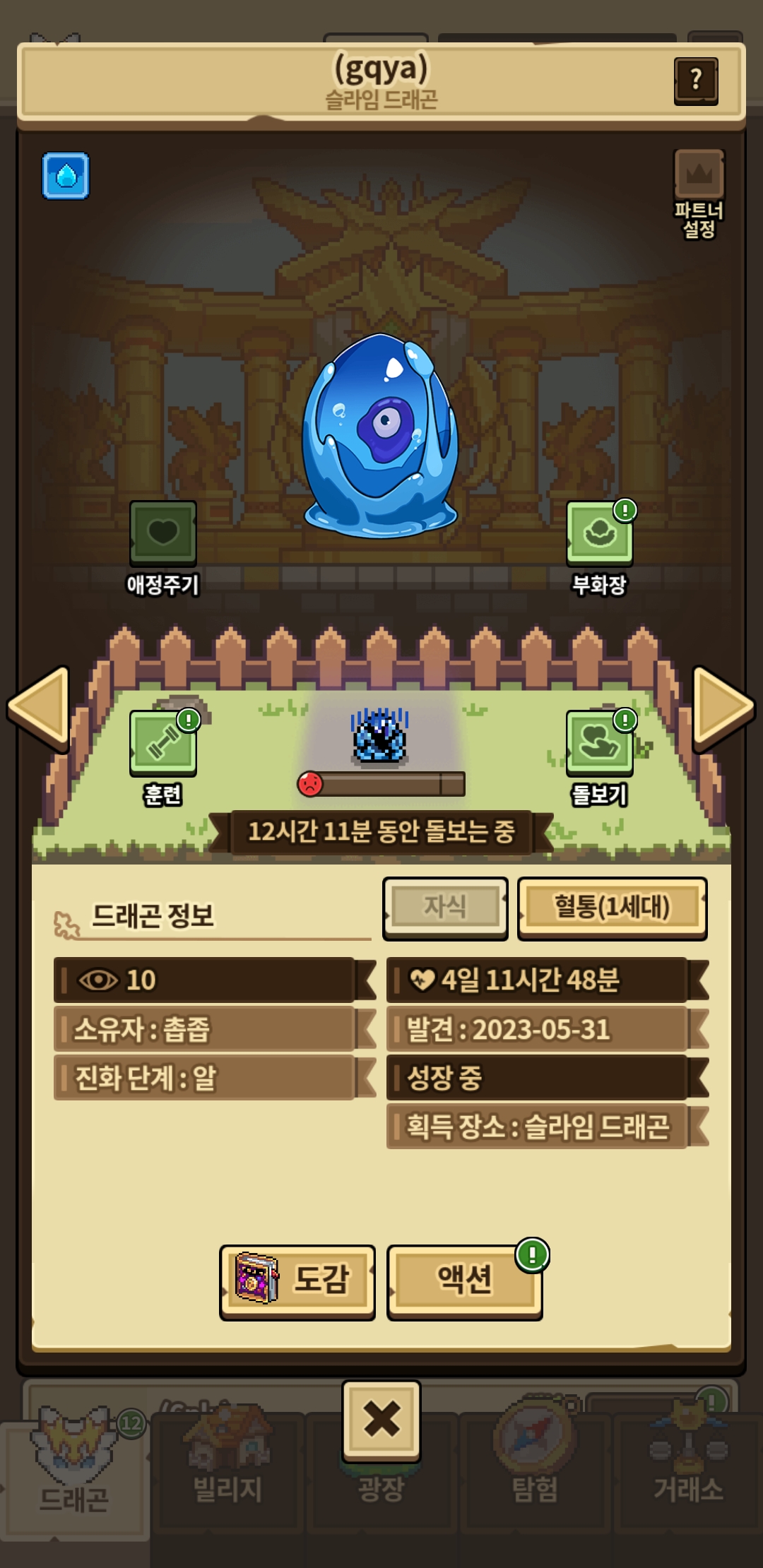The height and width of the screenshot is (1568, 763).
Task: Open the 돌보기 care button
Action: point(600,744)
